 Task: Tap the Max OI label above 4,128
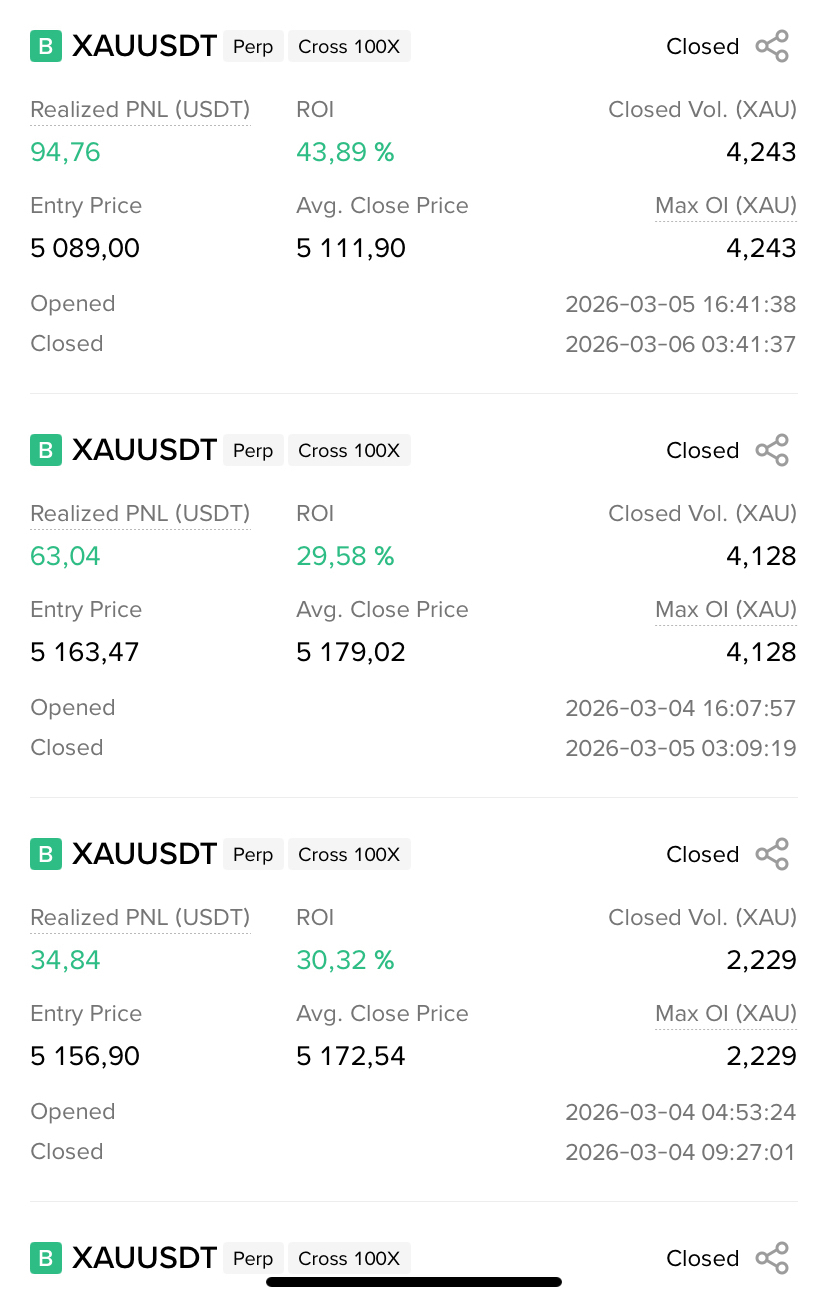coord(725,610)
